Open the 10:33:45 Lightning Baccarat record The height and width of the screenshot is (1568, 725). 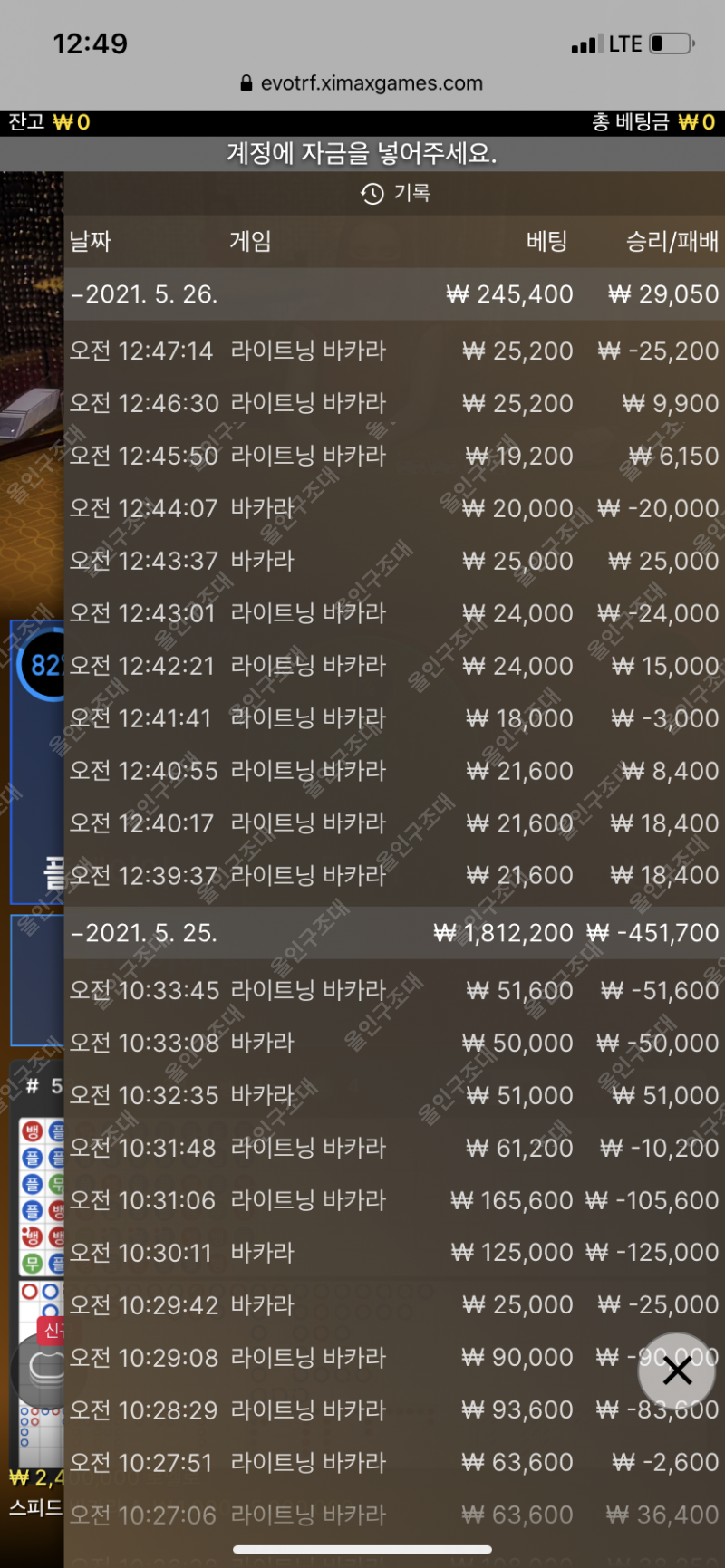(x=394, y=990)
